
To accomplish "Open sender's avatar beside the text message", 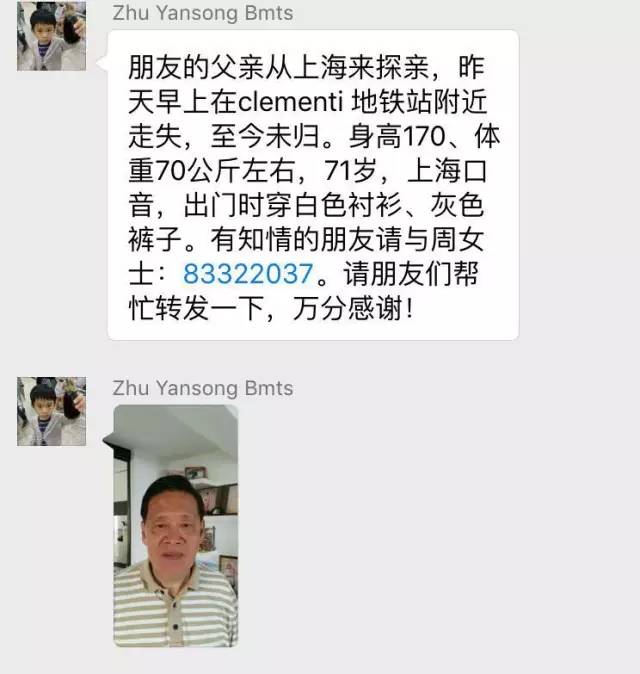I will tap(51, 36).
